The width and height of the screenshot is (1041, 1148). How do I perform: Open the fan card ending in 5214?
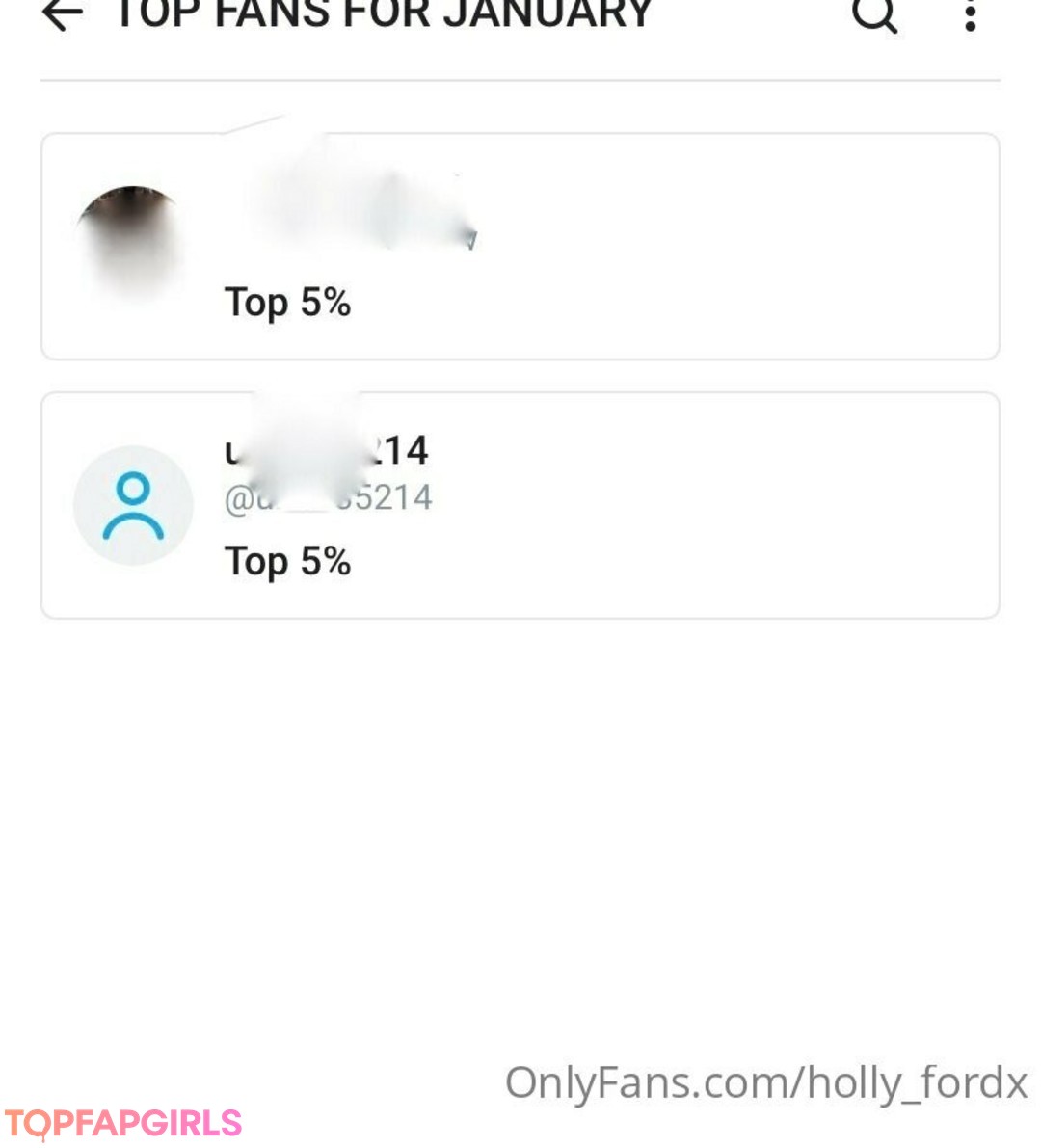pyautogui.click(x=520, y=505)
